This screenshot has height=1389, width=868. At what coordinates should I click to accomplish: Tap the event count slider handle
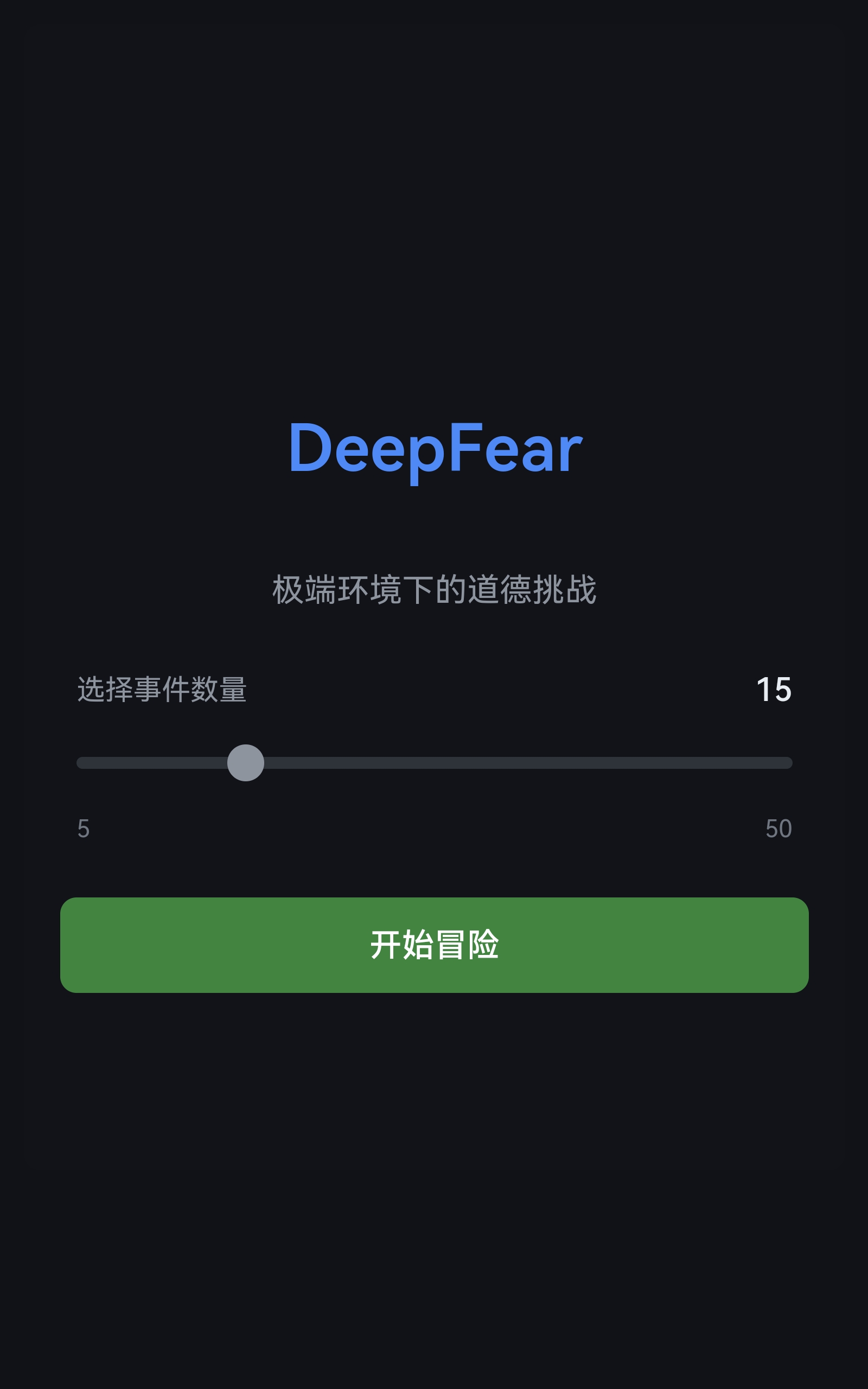246,763
